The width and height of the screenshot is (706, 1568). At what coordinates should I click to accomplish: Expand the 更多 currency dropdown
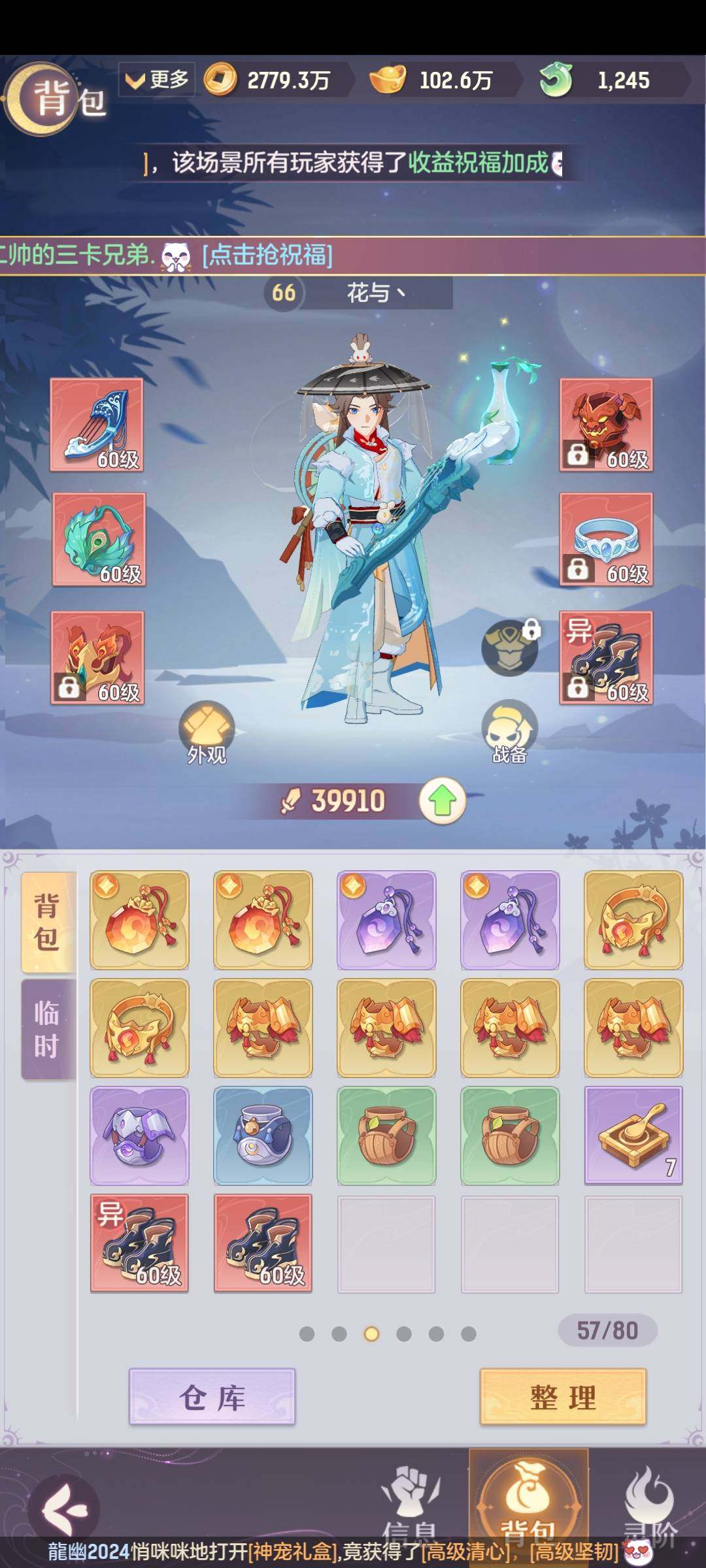pyautogui.click(x=157, y=80)
